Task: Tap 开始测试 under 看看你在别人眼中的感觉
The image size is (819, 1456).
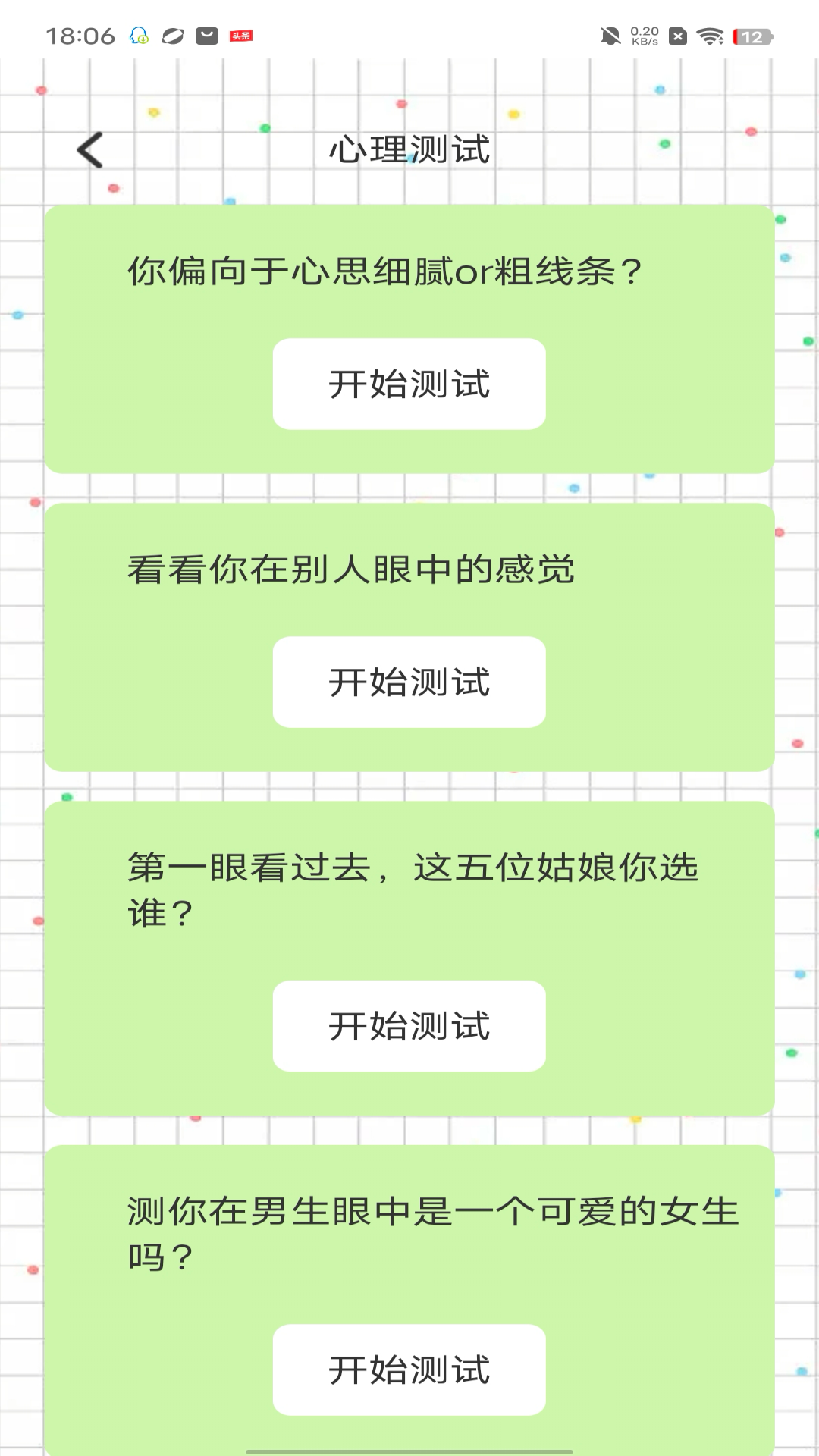Action: [409, 682]
